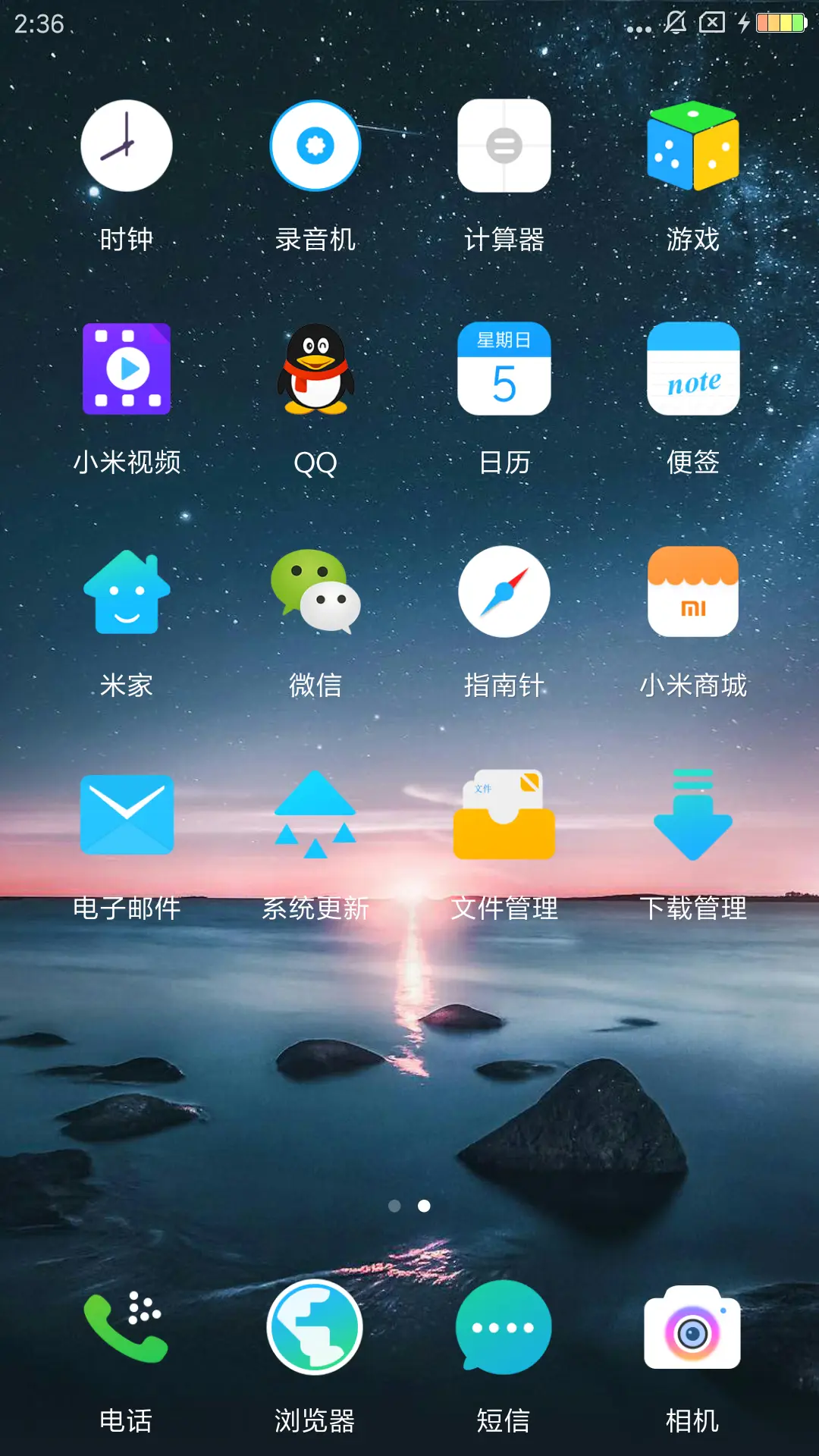Open the Notes (便签) app
Viewport: 819px width, 1456px height.
(693, 369)
